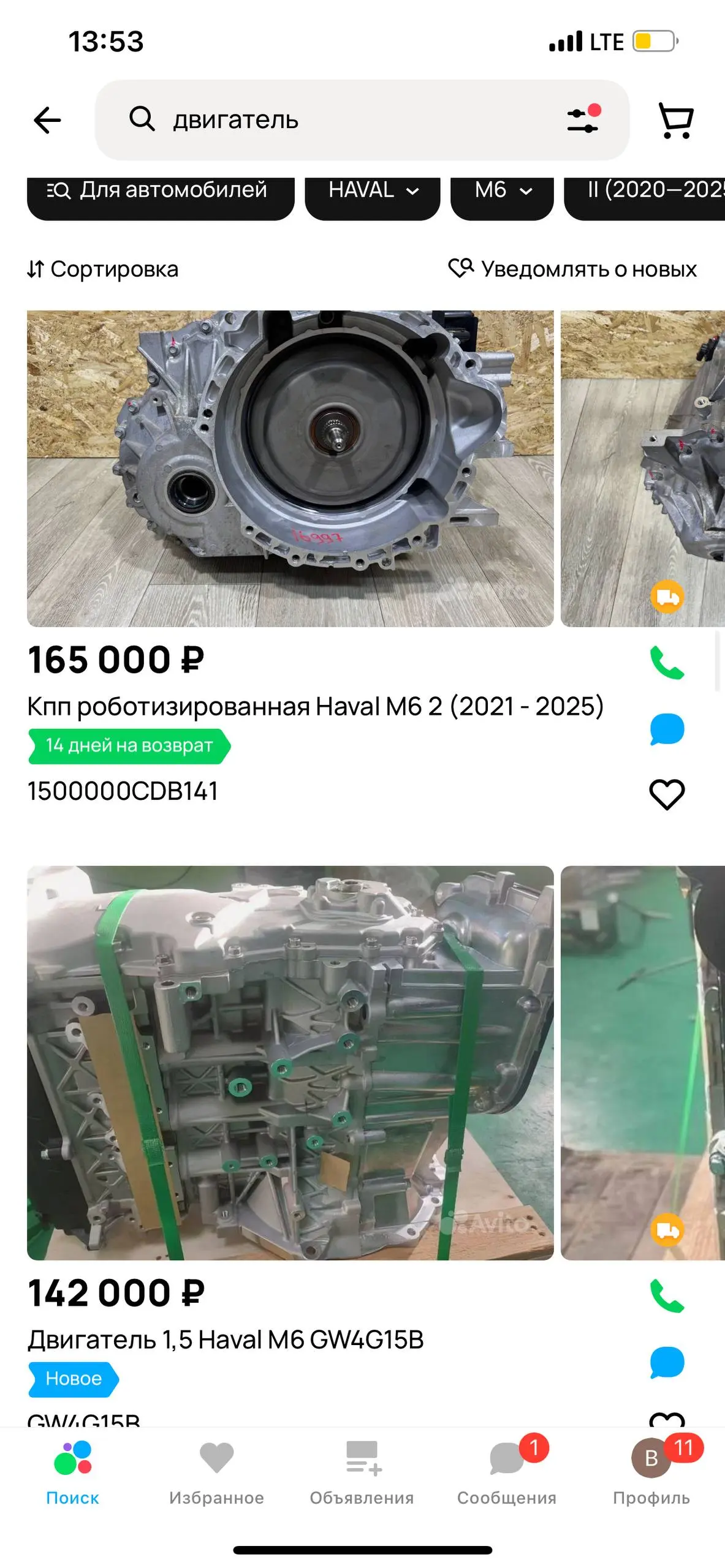Open Сортировка options

[x=103, y=269]
